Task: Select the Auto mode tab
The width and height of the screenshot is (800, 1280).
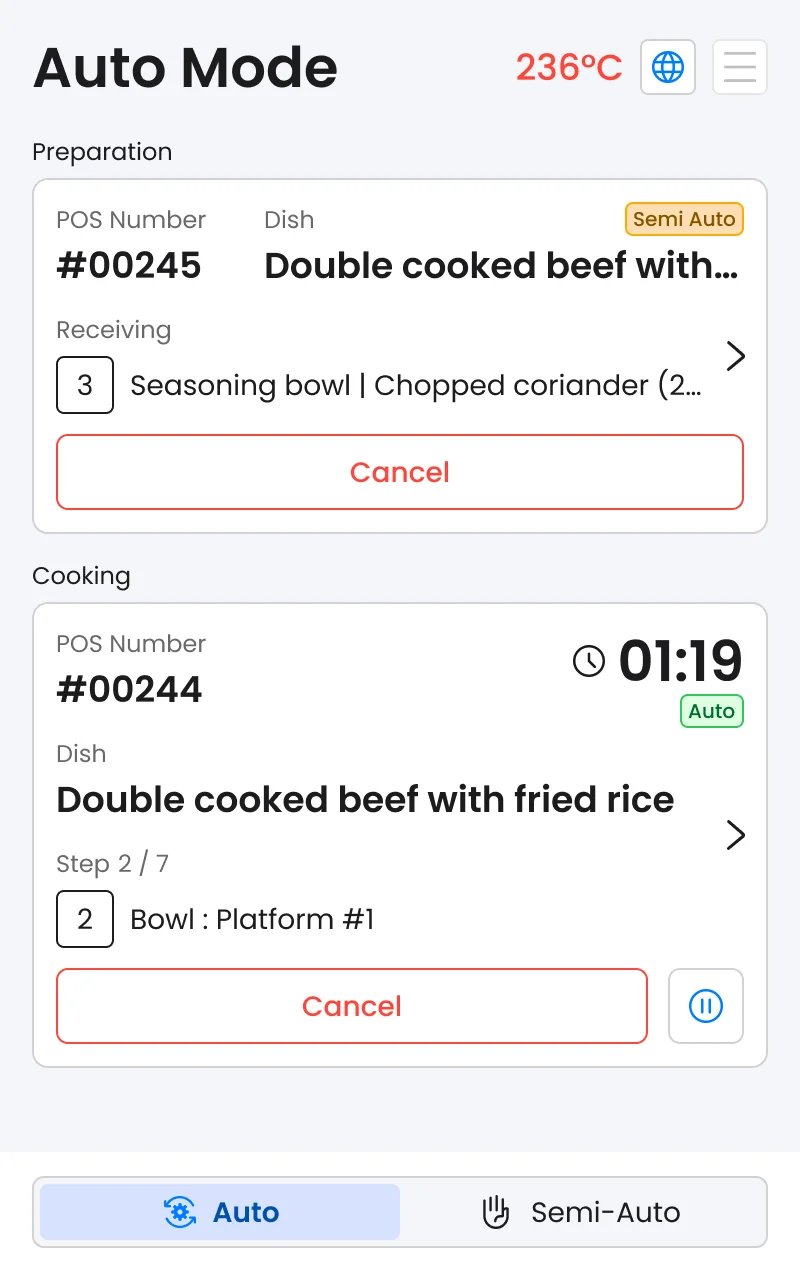Action: (220, 1212)
